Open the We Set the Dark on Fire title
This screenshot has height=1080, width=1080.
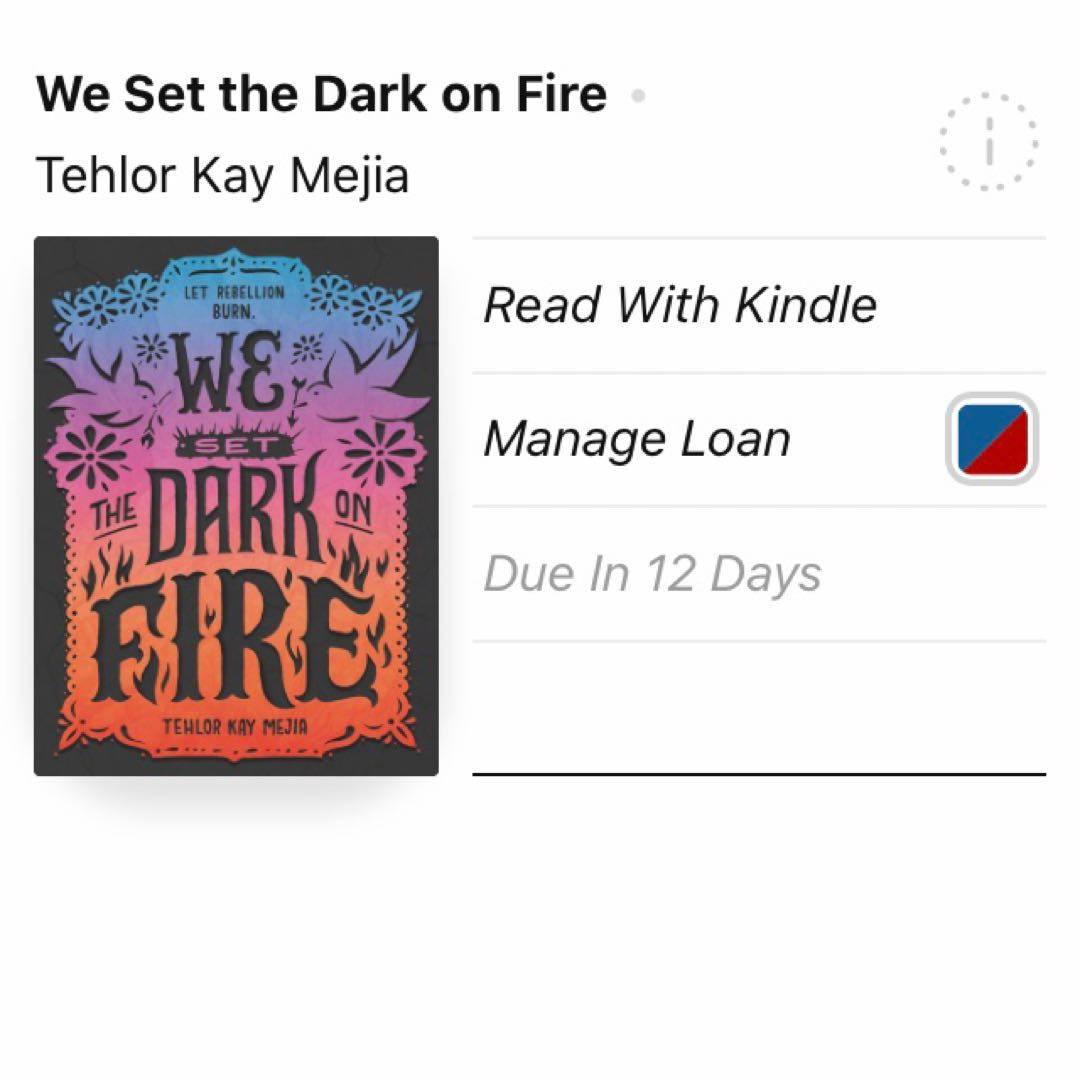(x=321, y=95)
